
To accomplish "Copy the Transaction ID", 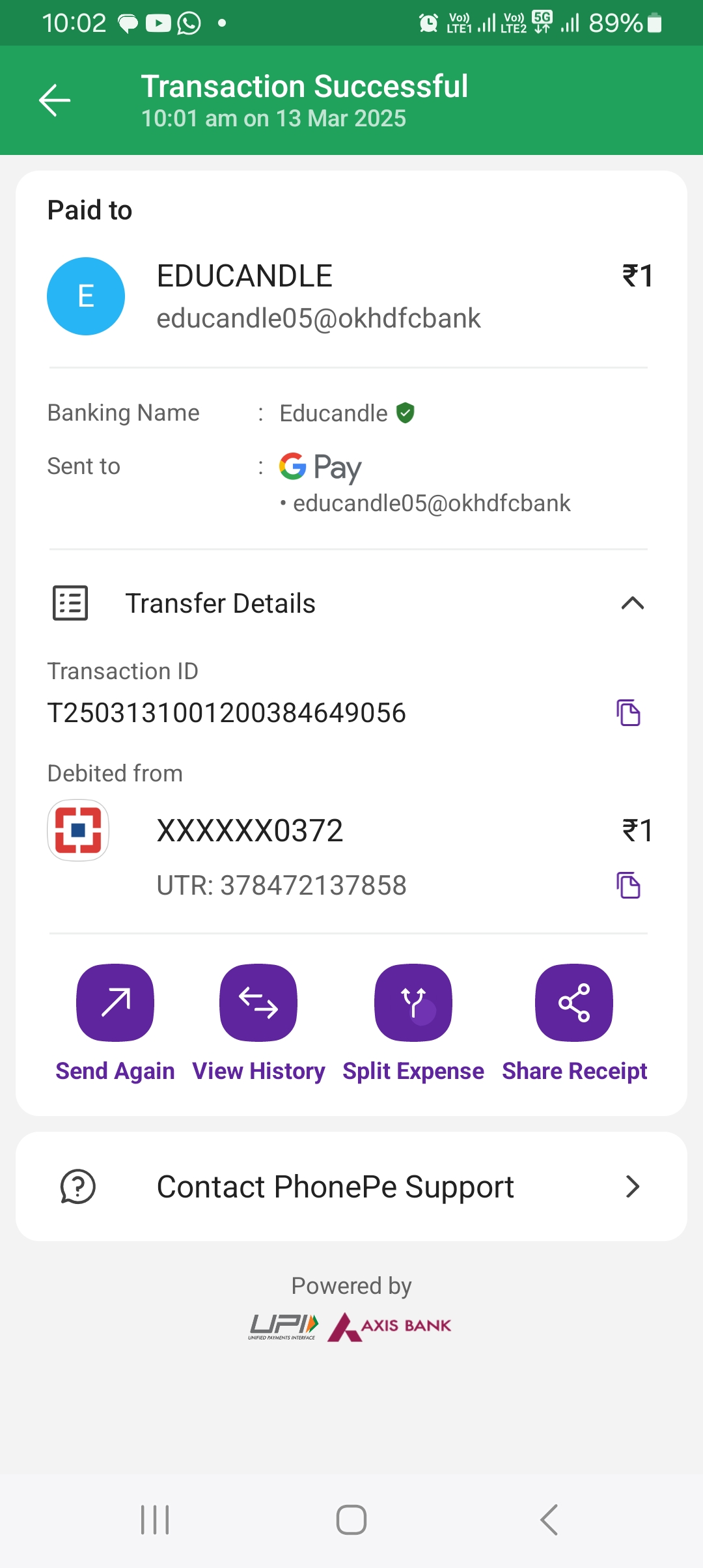I will tap(628, 713).
